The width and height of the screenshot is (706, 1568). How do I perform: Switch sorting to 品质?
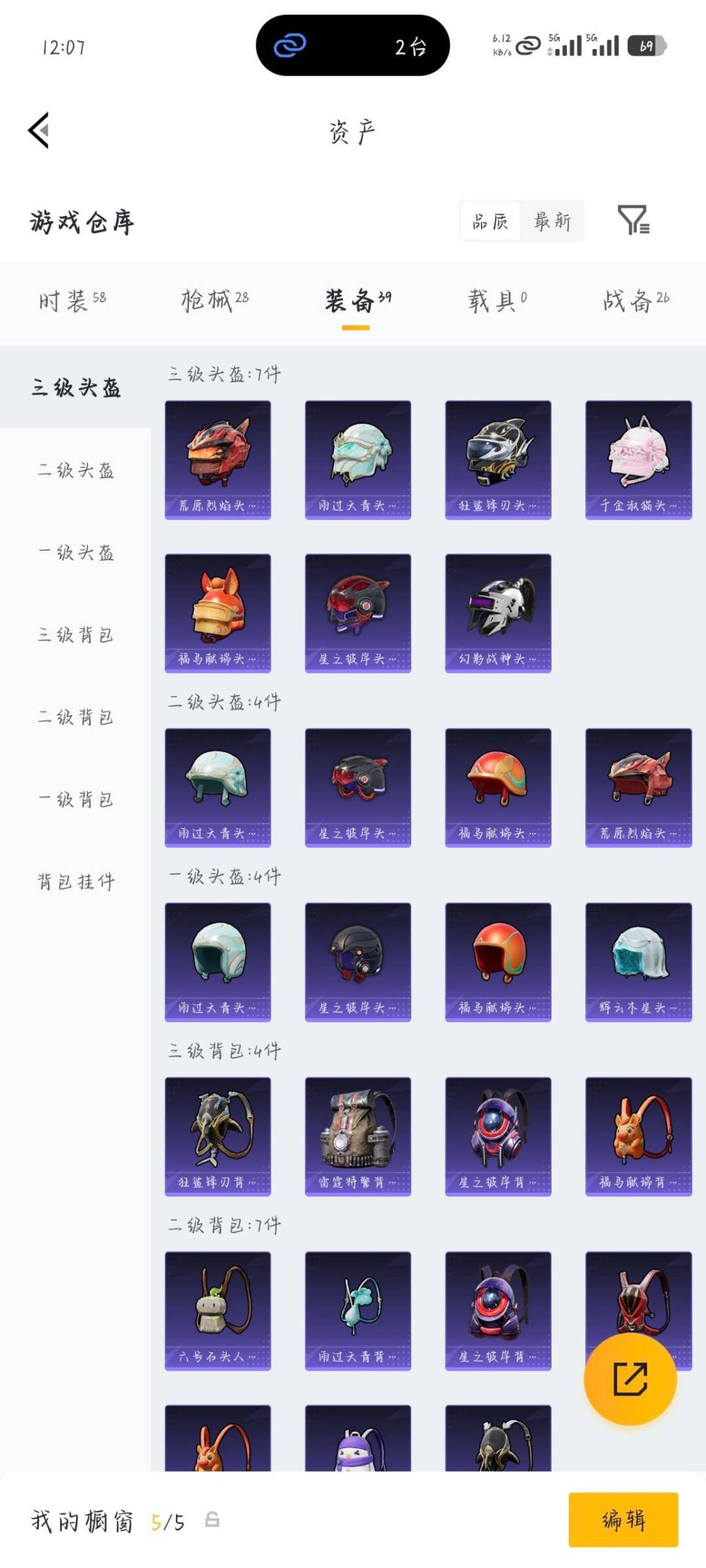[x=490, y=221]
